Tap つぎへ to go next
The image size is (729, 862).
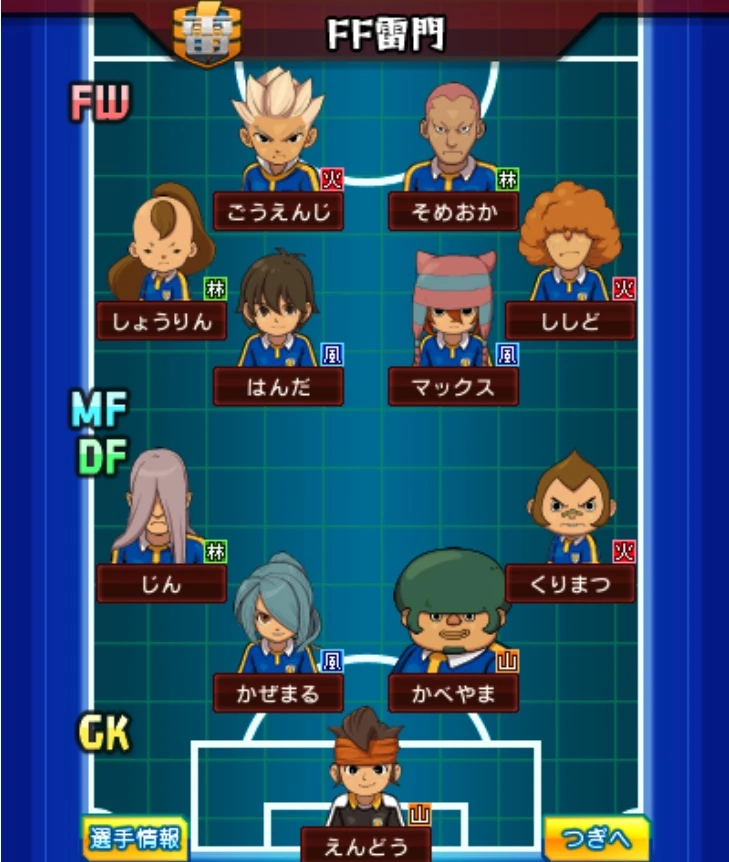pos(597,838)
